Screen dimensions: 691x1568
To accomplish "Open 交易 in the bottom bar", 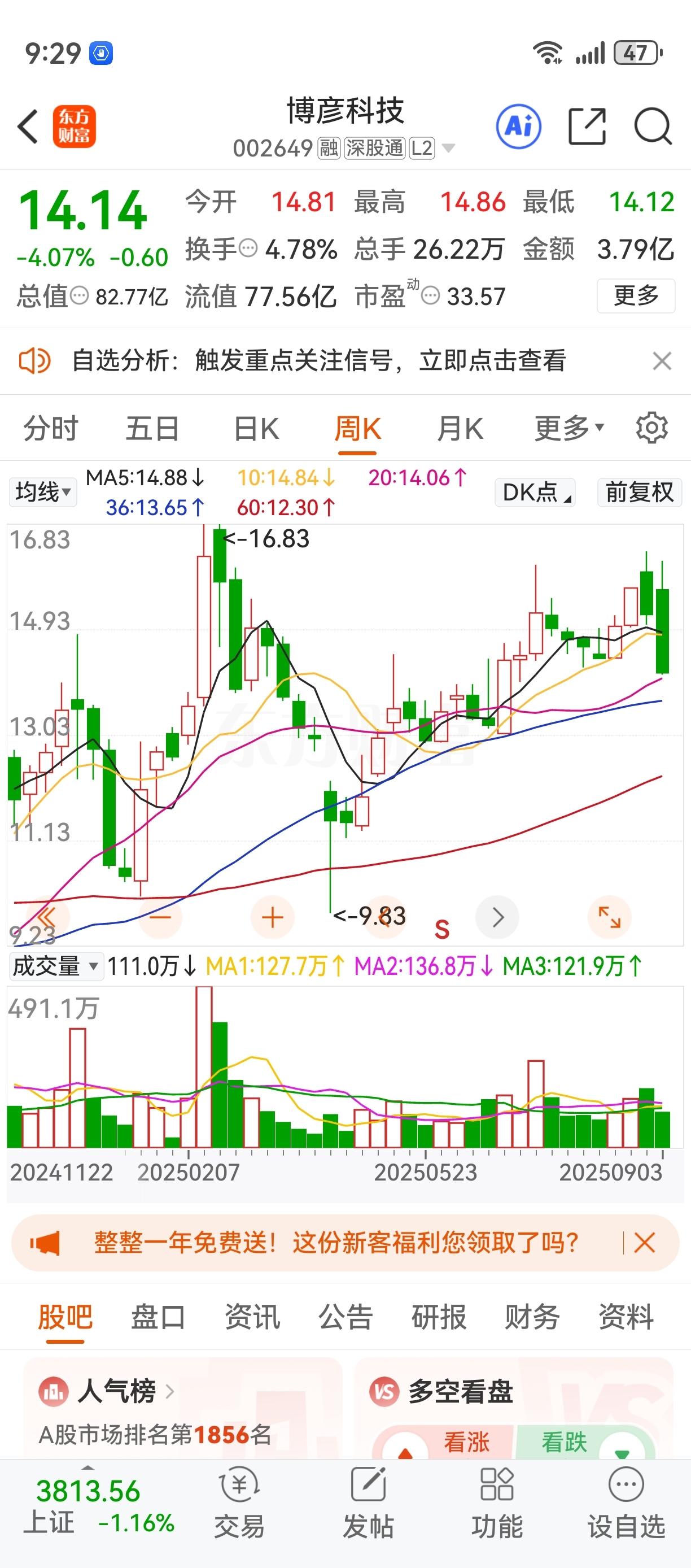I will tap(239, 1502).
